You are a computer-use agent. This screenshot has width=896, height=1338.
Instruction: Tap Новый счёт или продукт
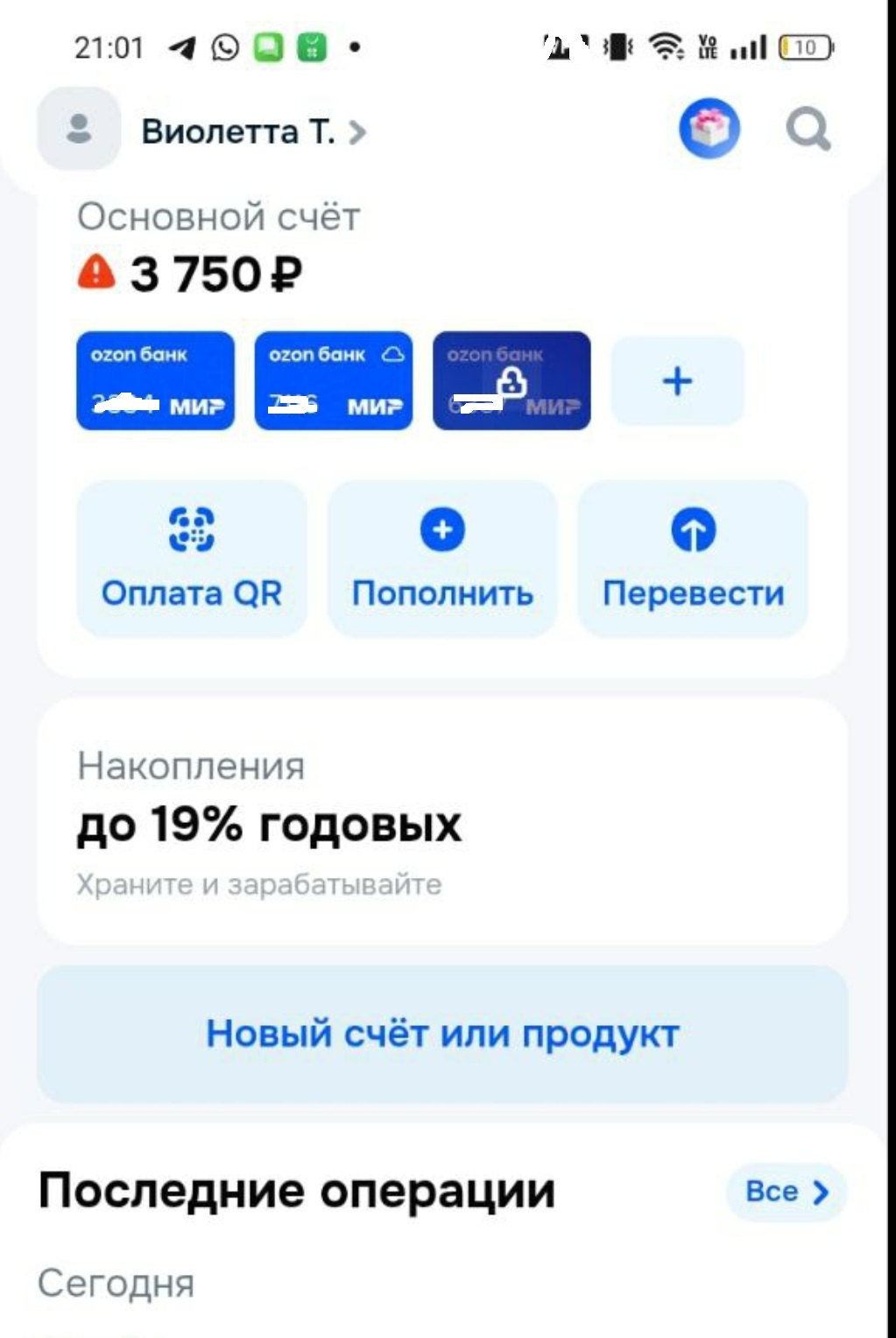pos(442,1034)
